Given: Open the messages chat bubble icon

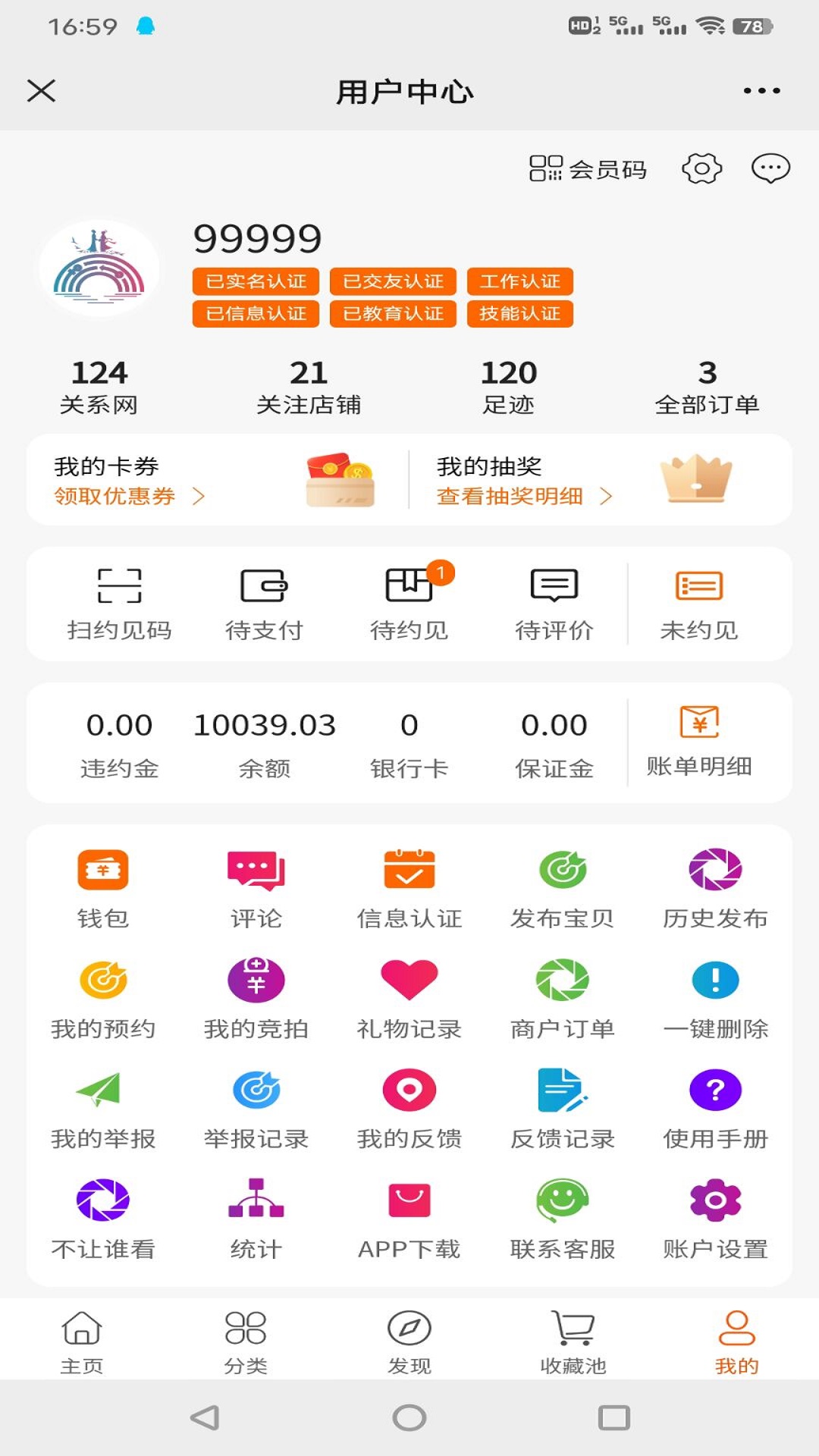Looking at the screenshot, I should pyautogui.click(x=770, y=168).
